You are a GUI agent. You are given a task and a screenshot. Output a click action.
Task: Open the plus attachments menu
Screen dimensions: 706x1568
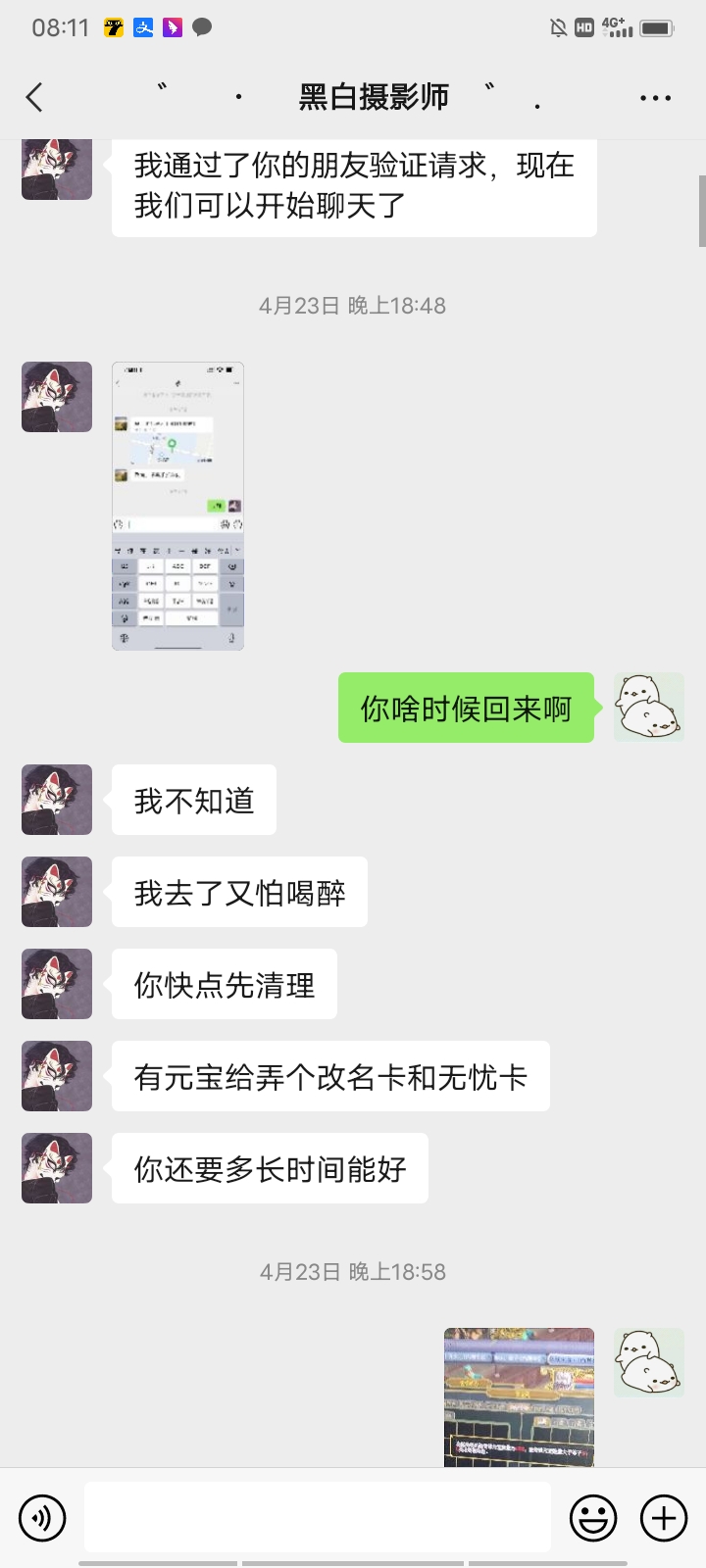pyautogui.click(x=664, y=1518)
